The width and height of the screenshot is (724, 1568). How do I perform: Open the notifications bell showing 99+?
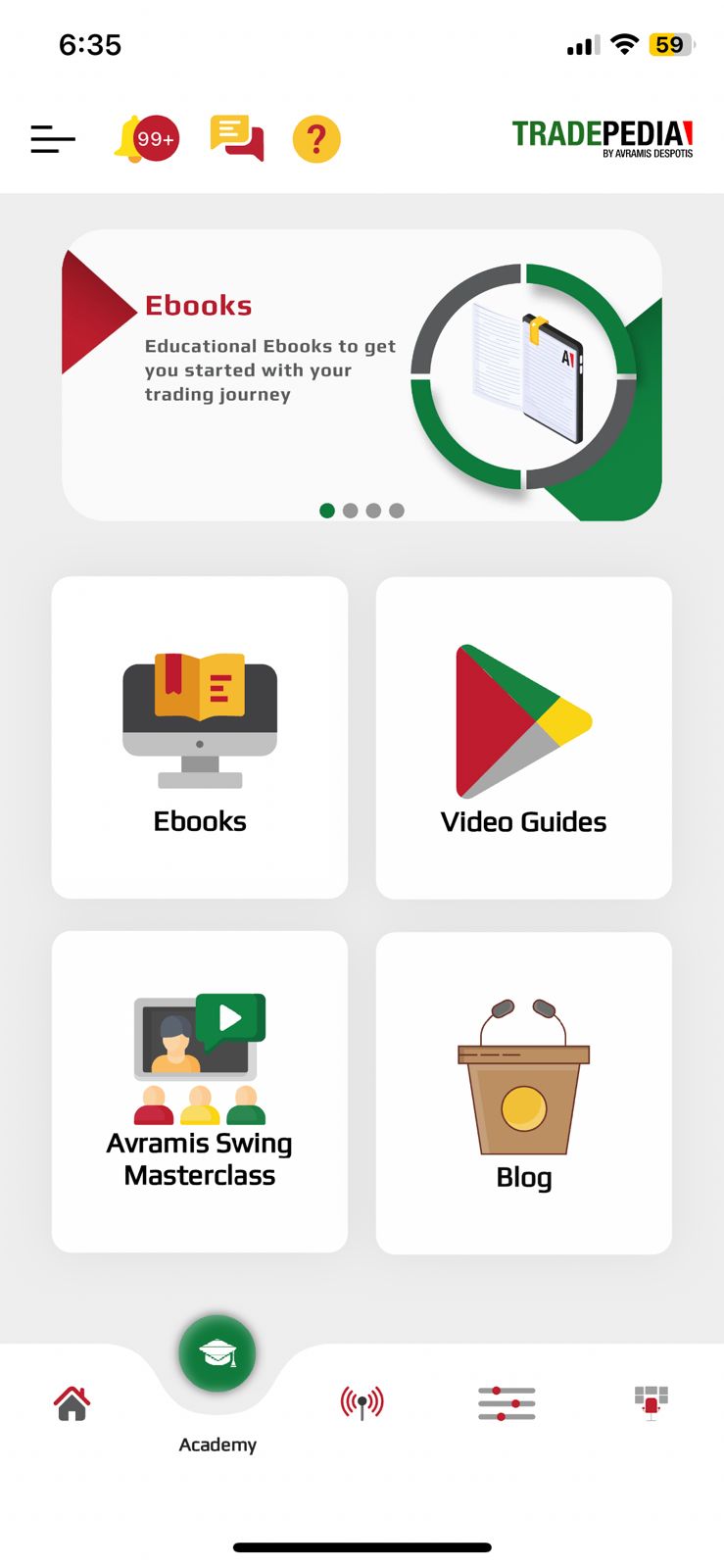click(x=146, y=139)
